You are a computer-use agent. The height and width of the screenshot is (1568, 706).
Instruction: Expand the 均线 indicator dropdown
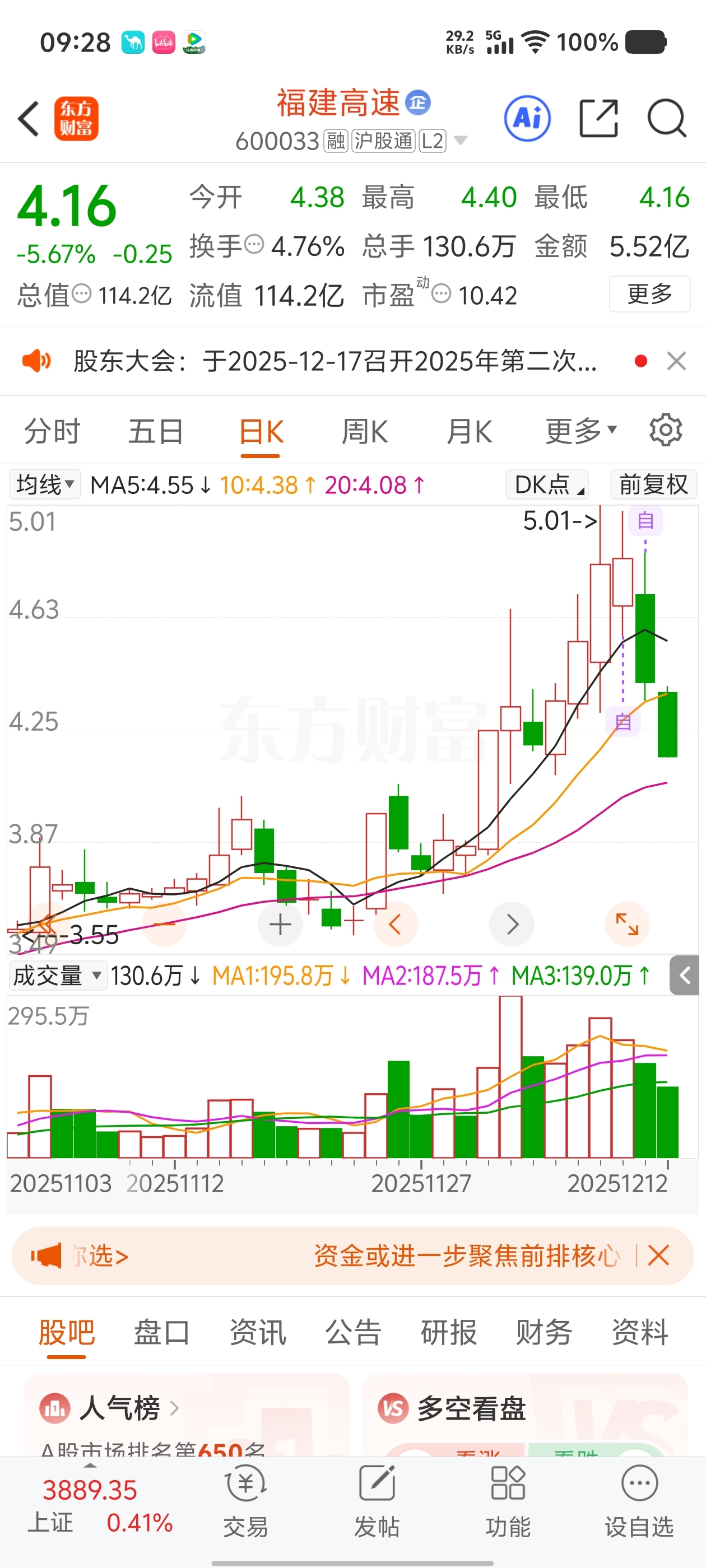coord(44,485)
